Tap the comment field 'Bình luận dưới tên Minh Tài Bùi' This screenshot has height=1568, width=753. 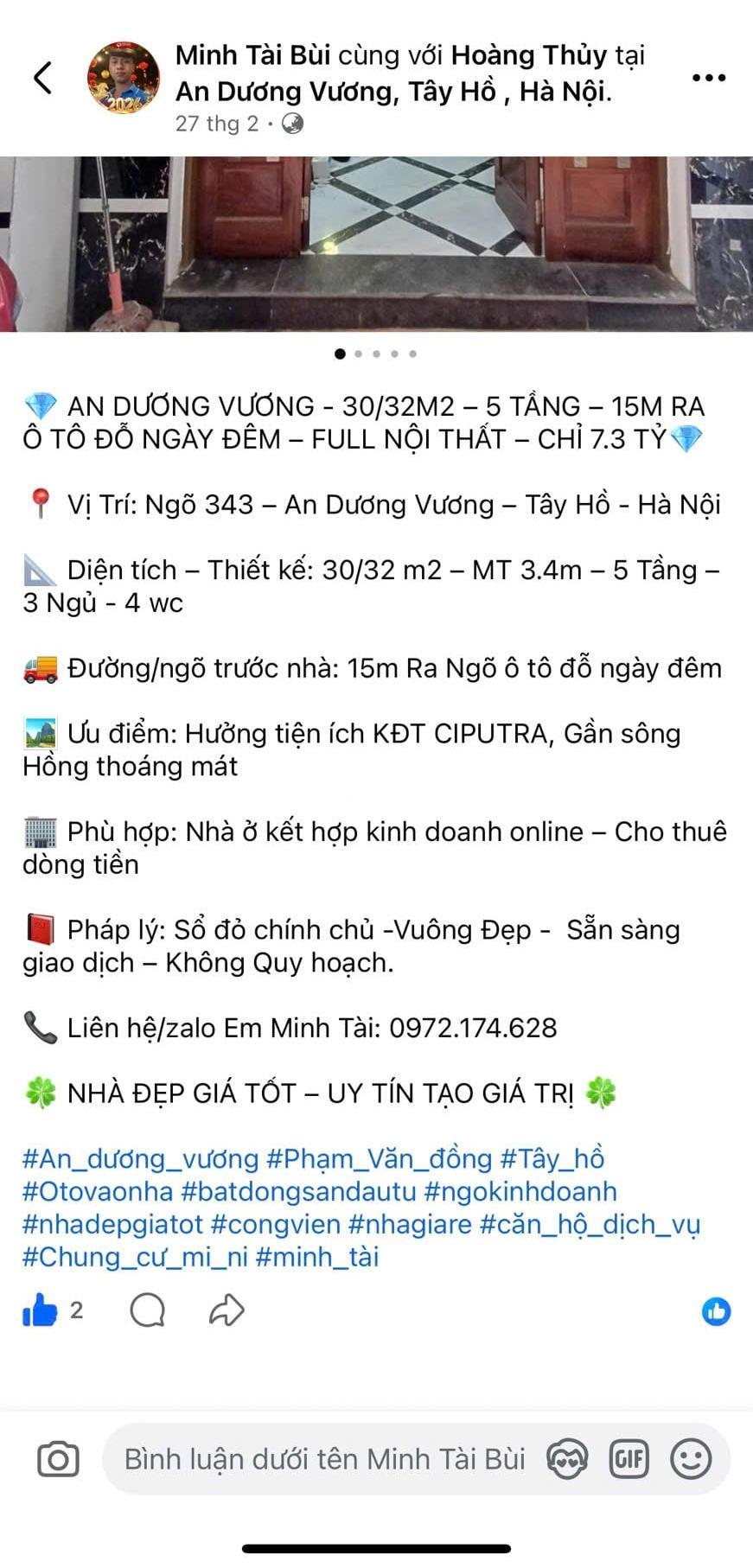(x=324, y=1459)
